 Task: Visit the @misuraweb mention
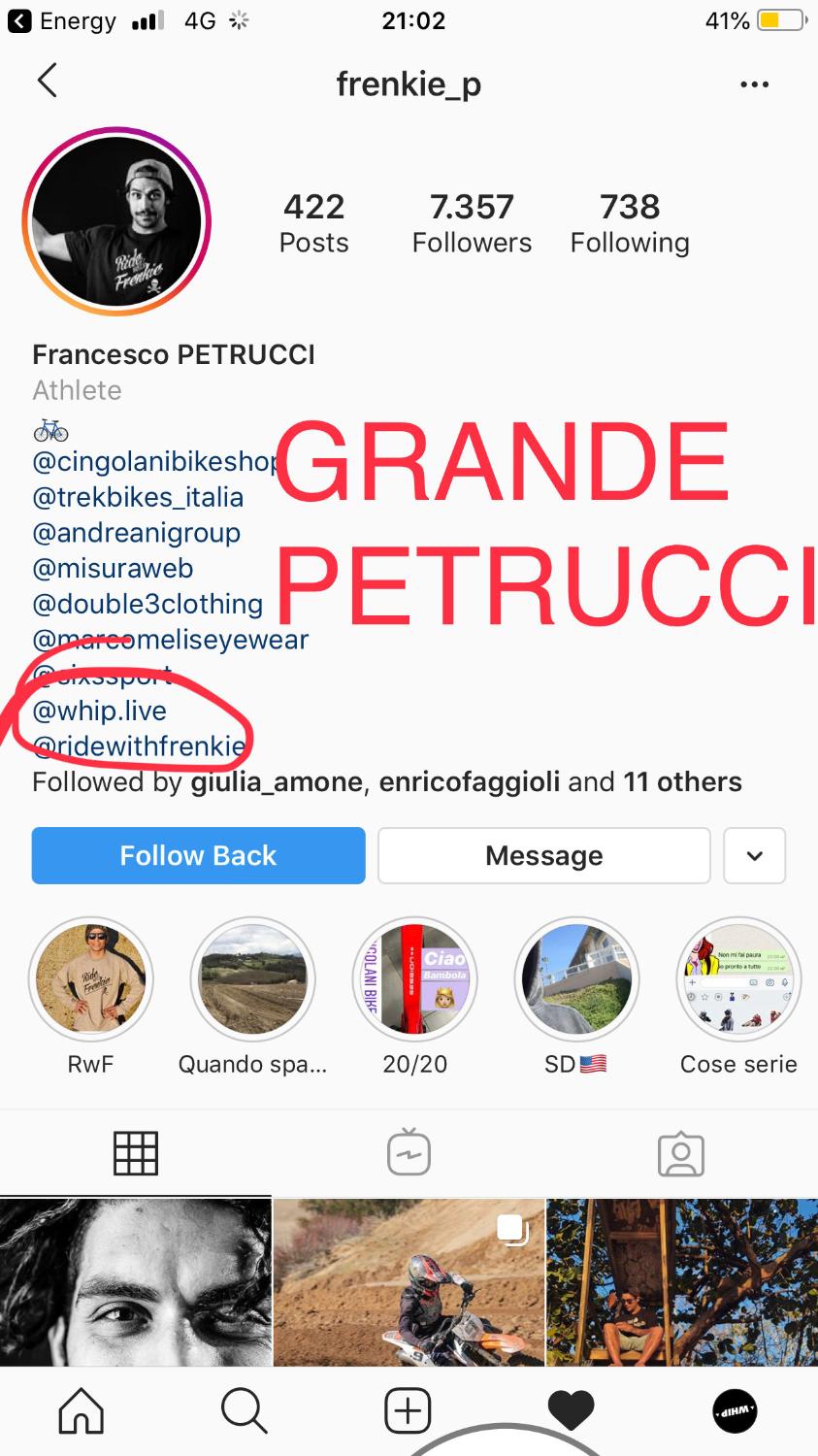pos(113,569)
